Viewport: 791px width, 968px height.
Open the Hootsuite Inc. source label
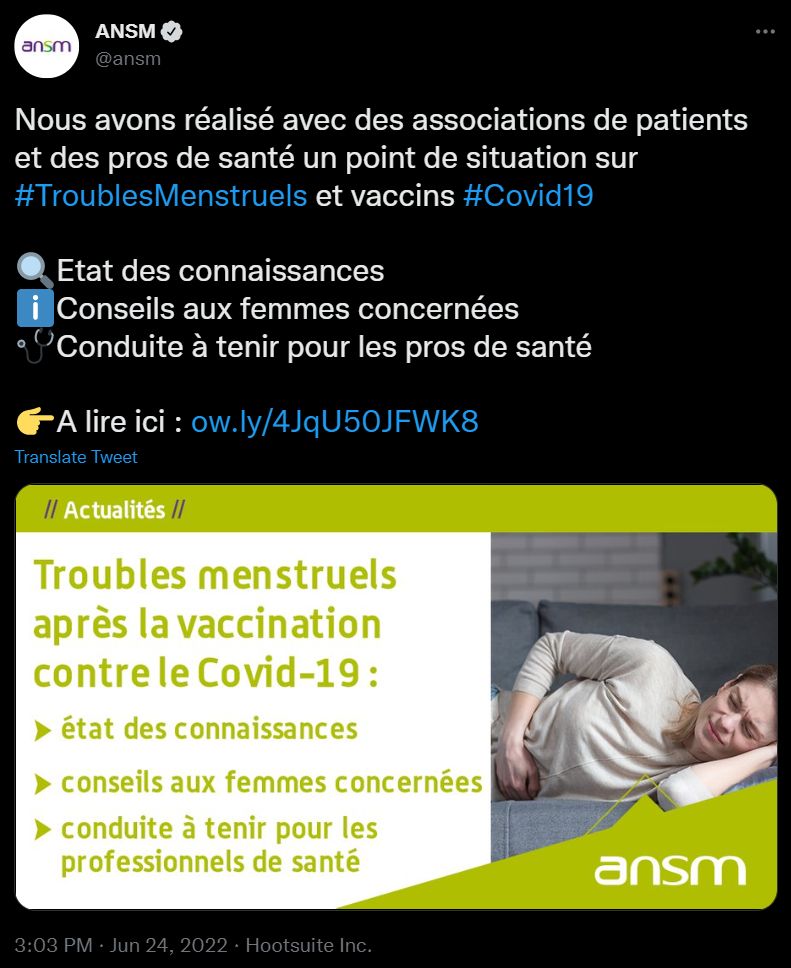coord(309,945)
